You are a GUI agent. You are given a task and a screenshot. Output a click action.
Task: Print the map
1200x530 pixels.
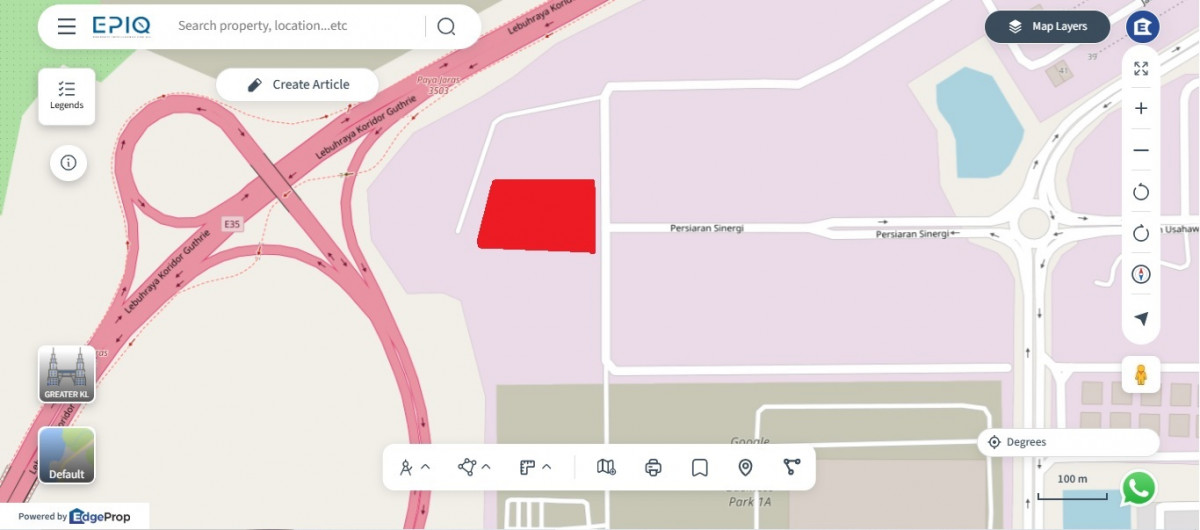click(653, 467)
